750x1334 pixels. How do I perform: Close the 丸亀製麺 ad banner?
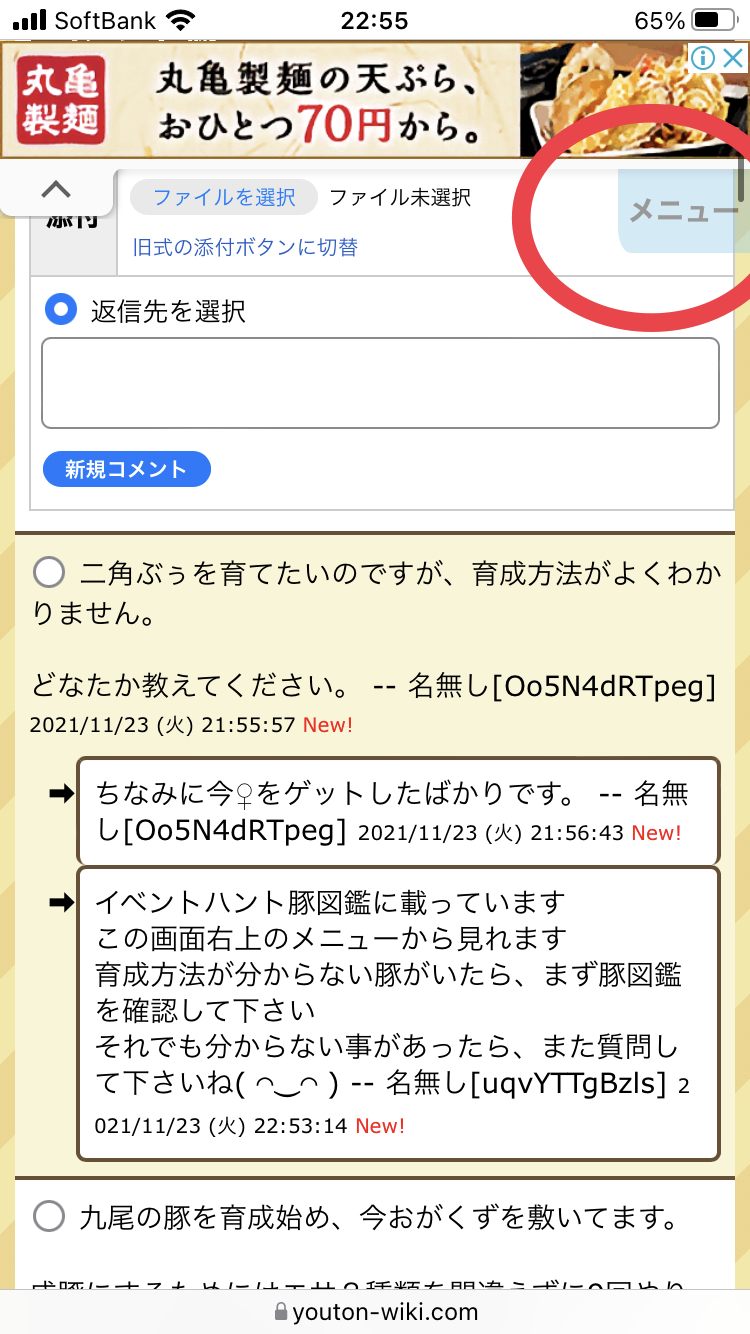point(733,58)
